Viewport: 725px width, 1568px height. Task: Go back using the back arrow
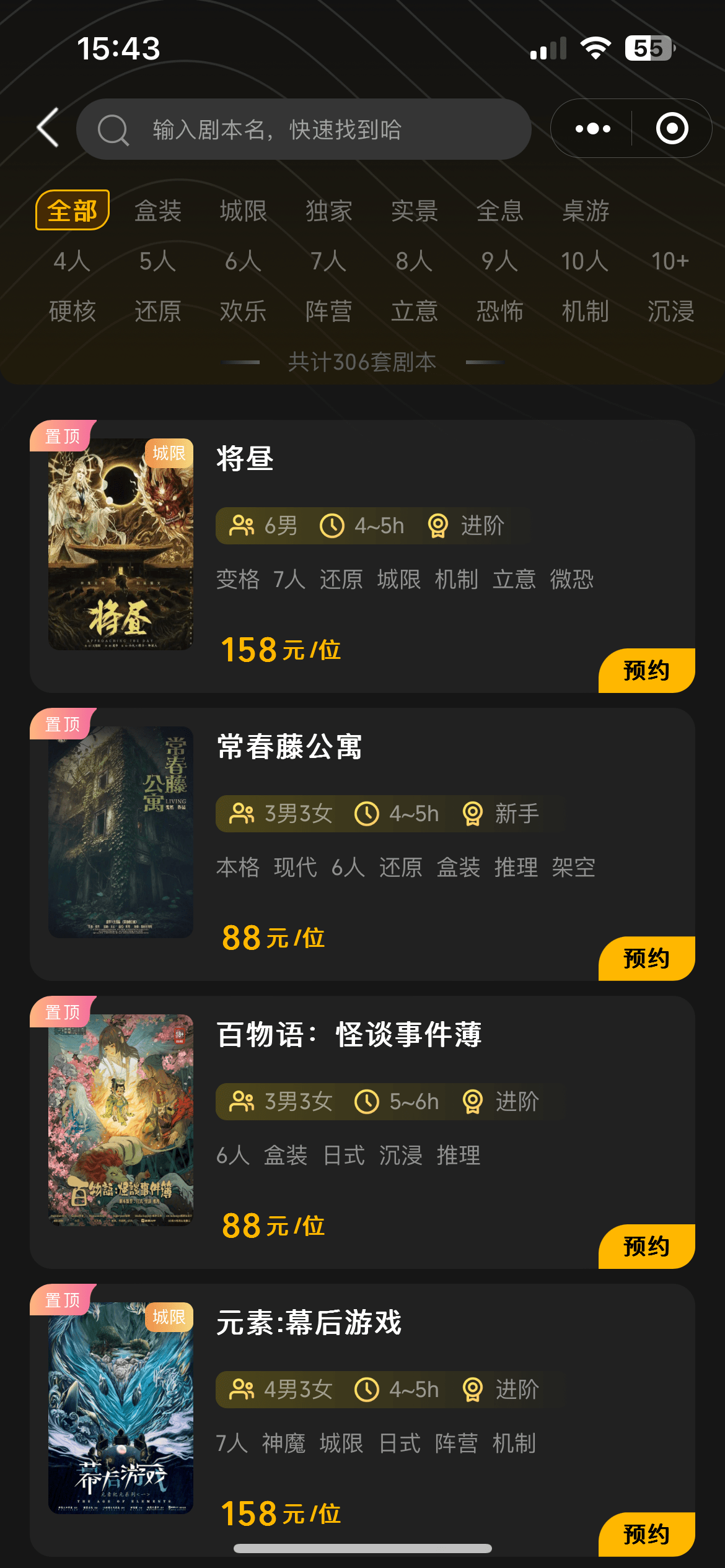pyautogui.click(x=48, y=128)
